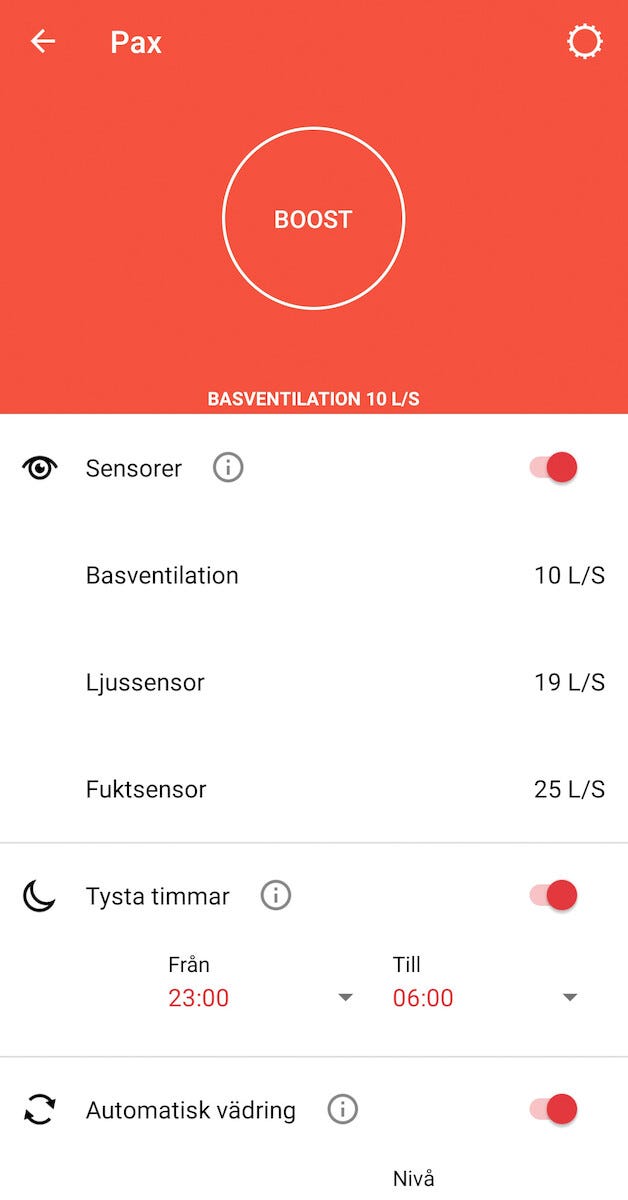Turn off Automatisk vädring switch
Viewport: 628px width, 1200px height.
point(555,1109)
